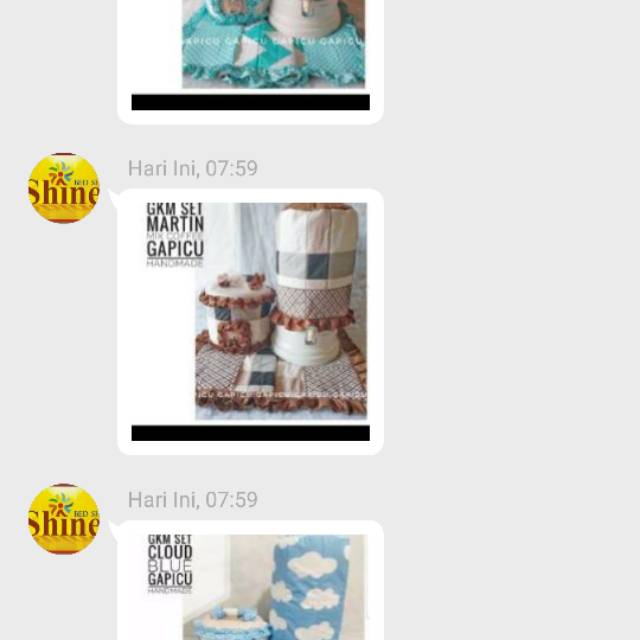Viewport: 640px width, 640px height.
Task: View Shine avatar beside Martin set message
Action: [x=64, y=189]
